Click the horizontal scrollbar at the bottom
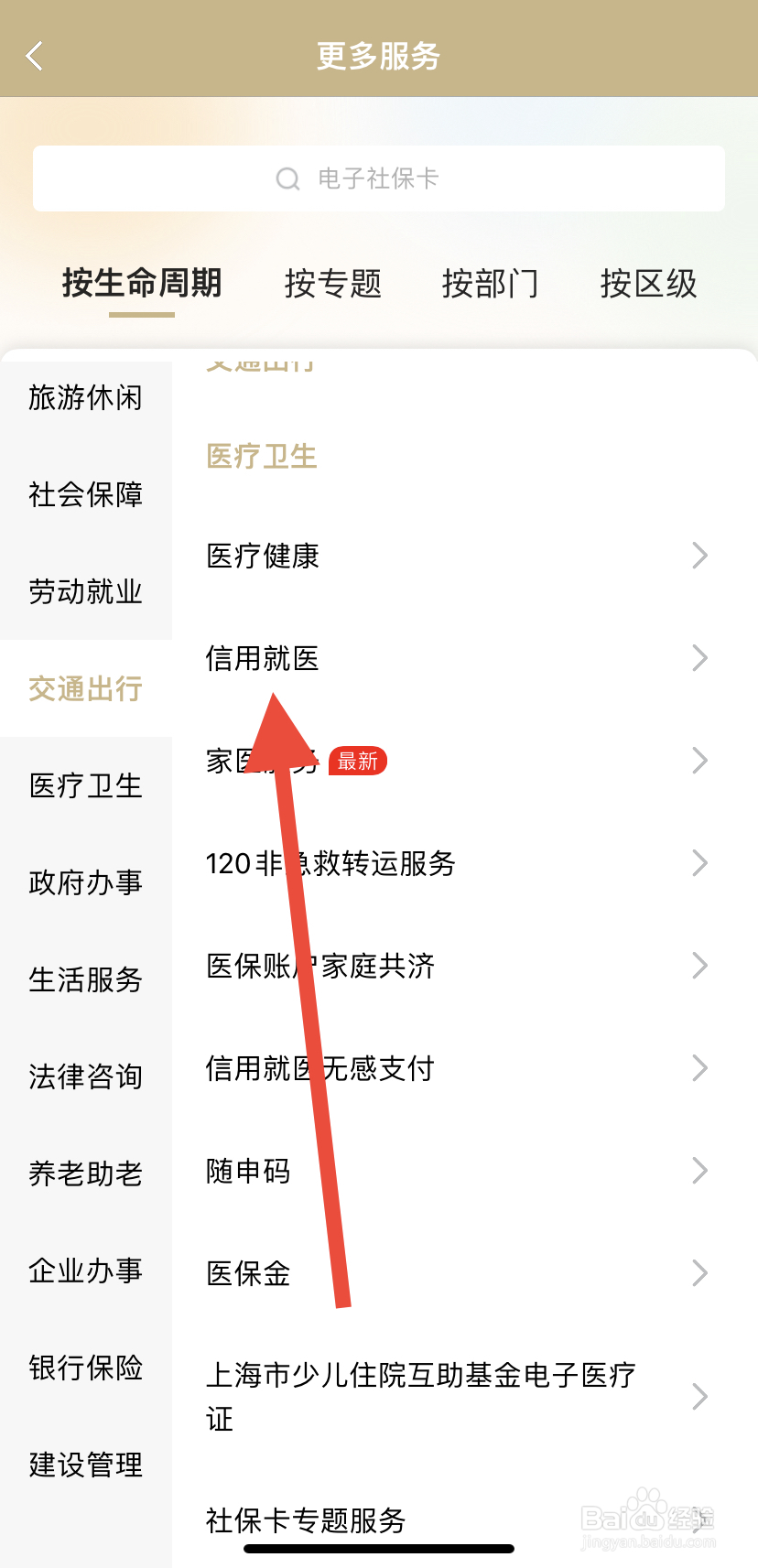This screenshot has height=1568, width=758. pos(379,1548)
